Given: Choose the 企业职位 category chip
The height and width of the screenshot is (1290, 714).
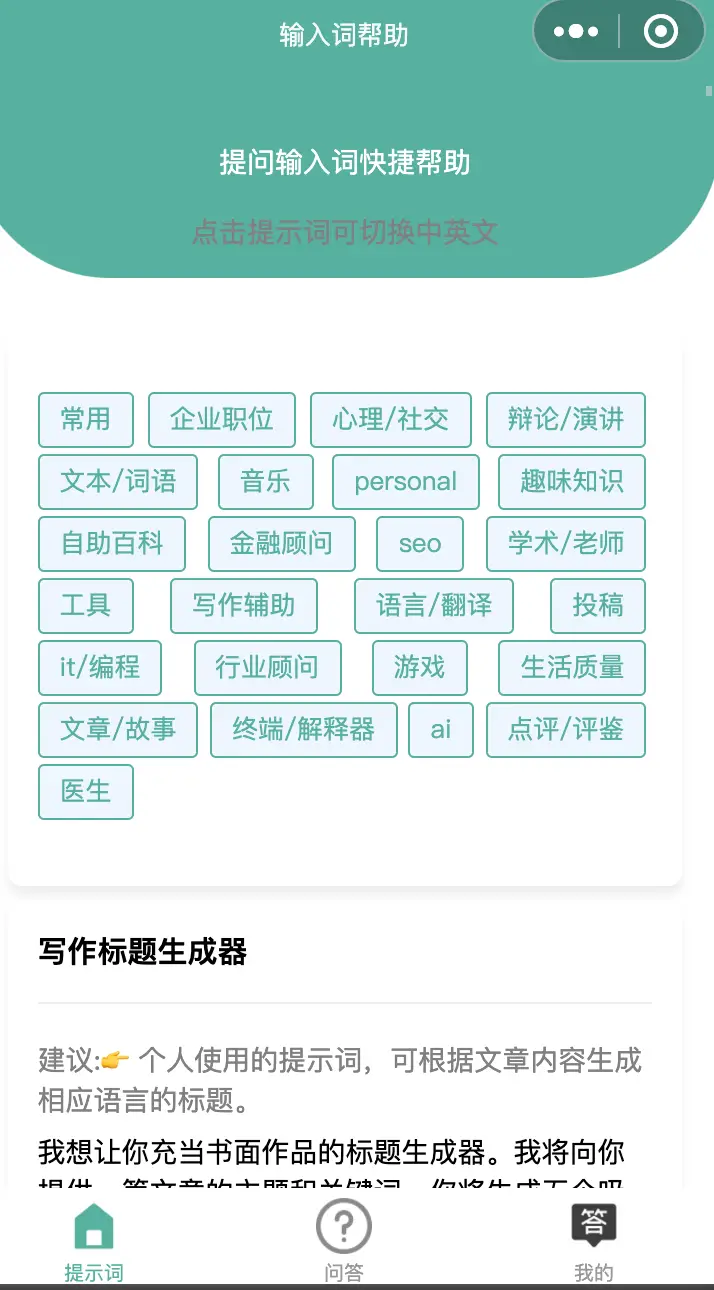Looking at the screenshot, I should tap(222, 420).
